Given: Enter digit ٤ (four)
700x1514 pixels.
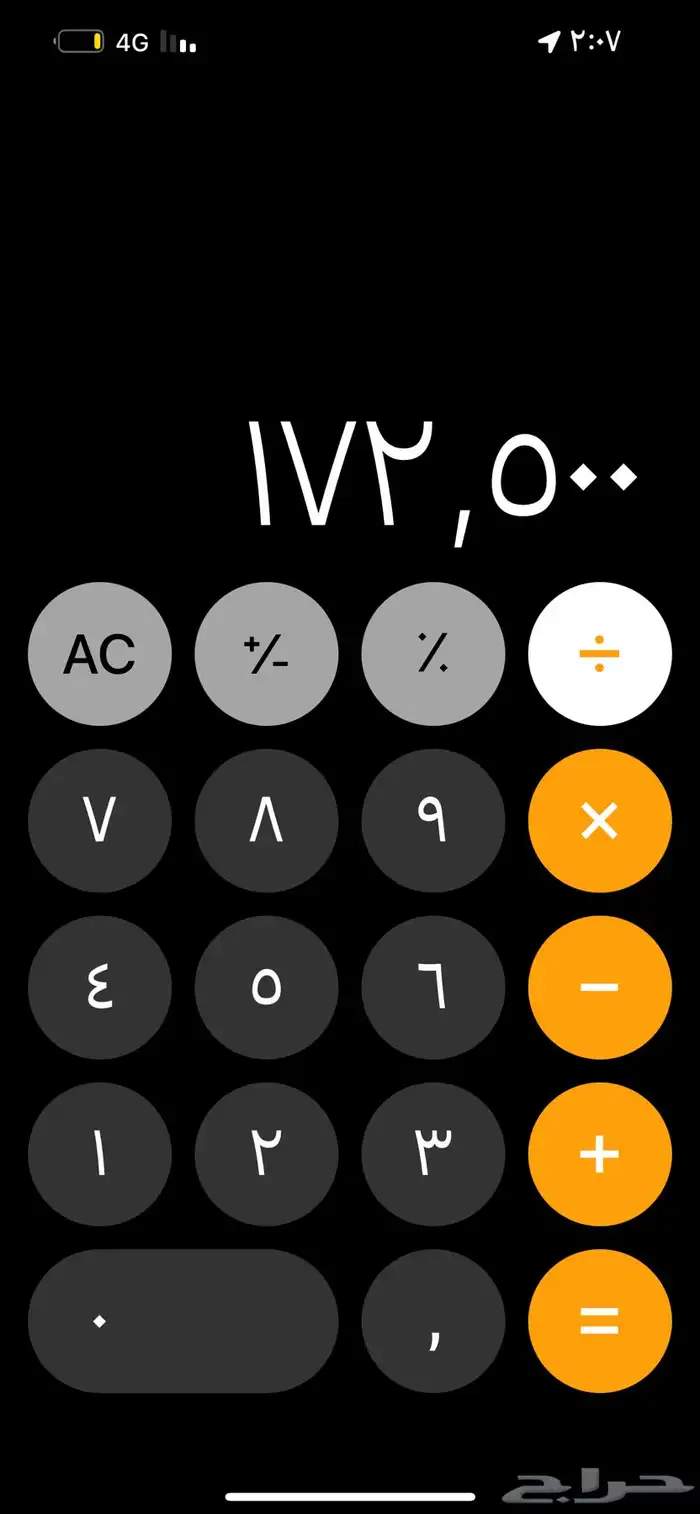Looking at the screenshot, I should [100, 987].
